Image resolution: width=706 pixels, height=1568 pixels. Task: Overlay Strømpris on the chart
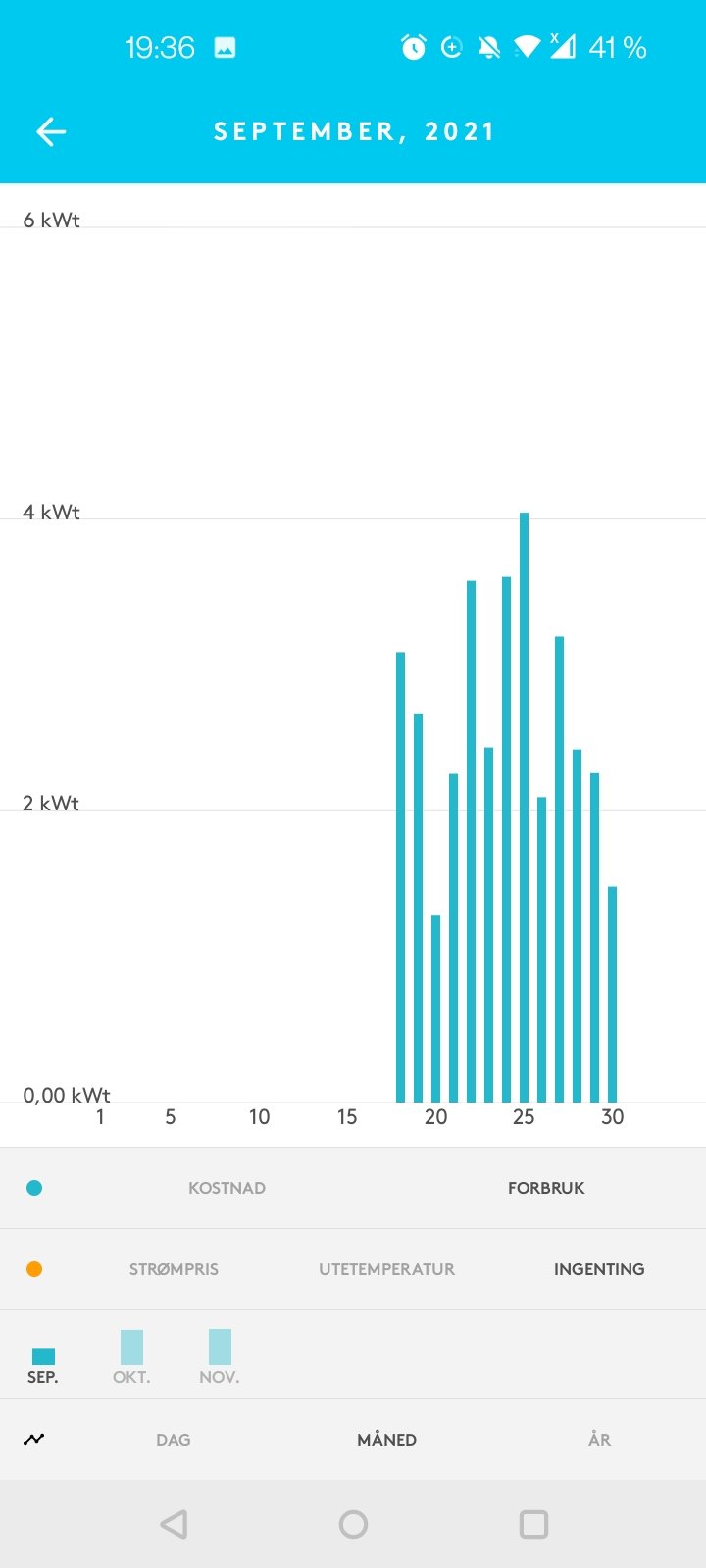174,1269
